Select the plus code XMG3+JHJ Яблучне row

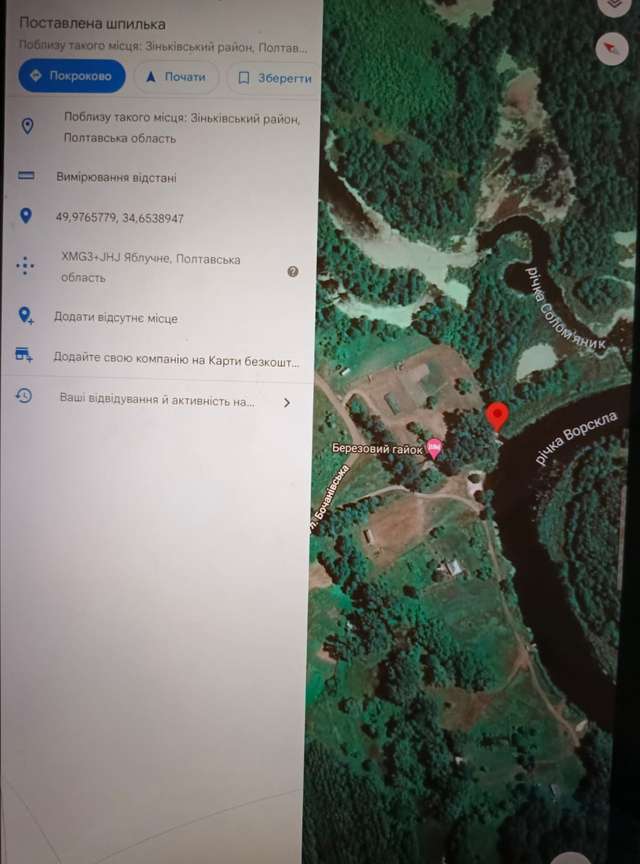pyautogui.click(x=150, y=268)
